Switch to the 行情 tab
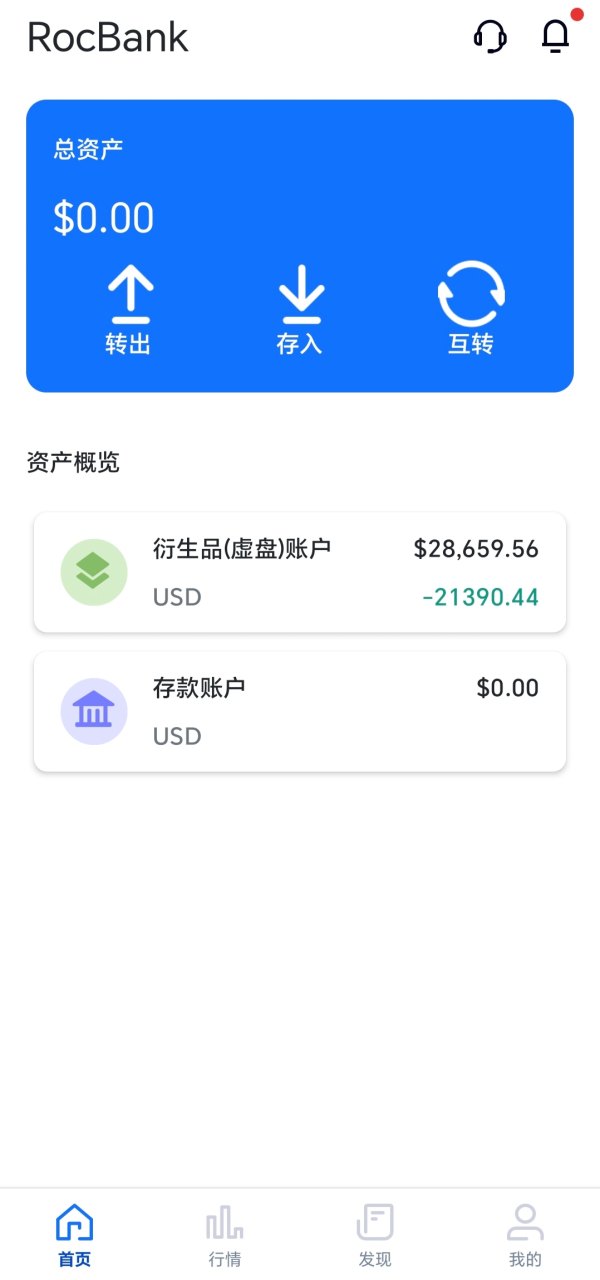 point(225,1235)
